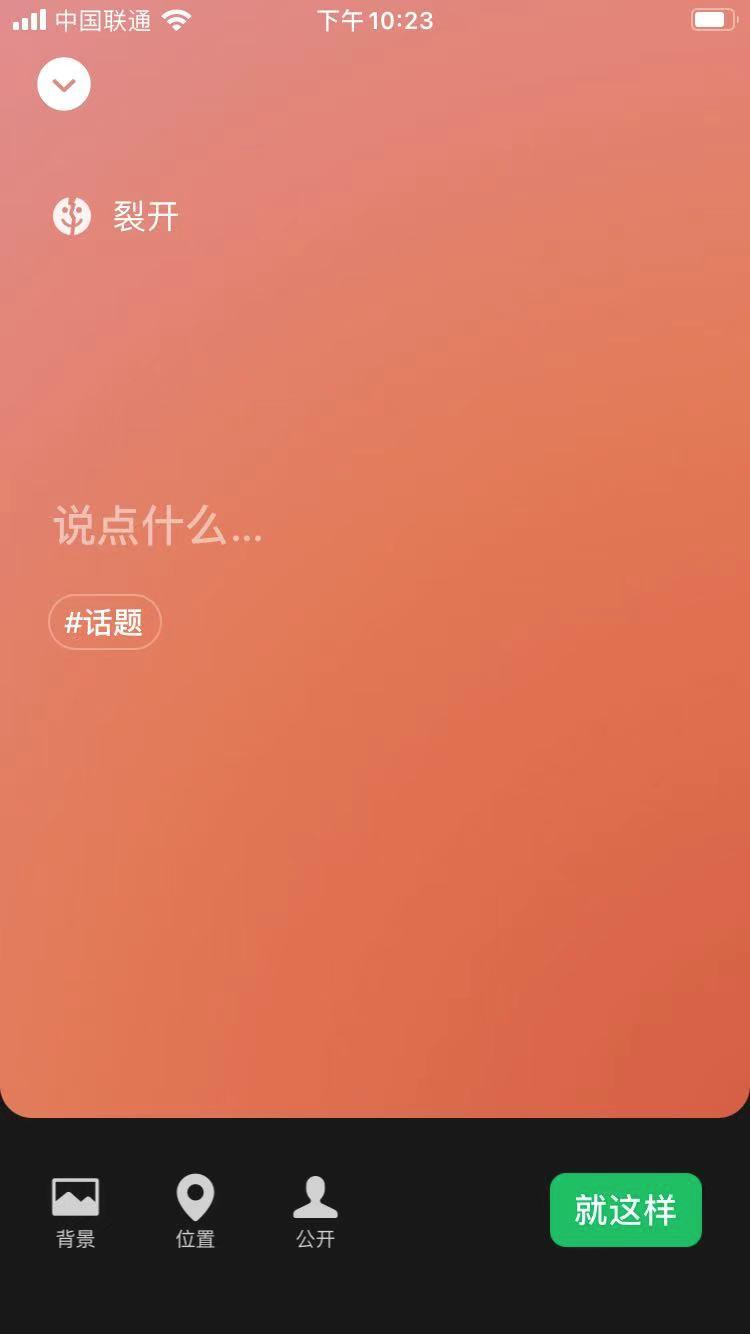Tap the 裂开 mood selector
The width and height of the screenshot is (750, 1334).
pos(116,216)
